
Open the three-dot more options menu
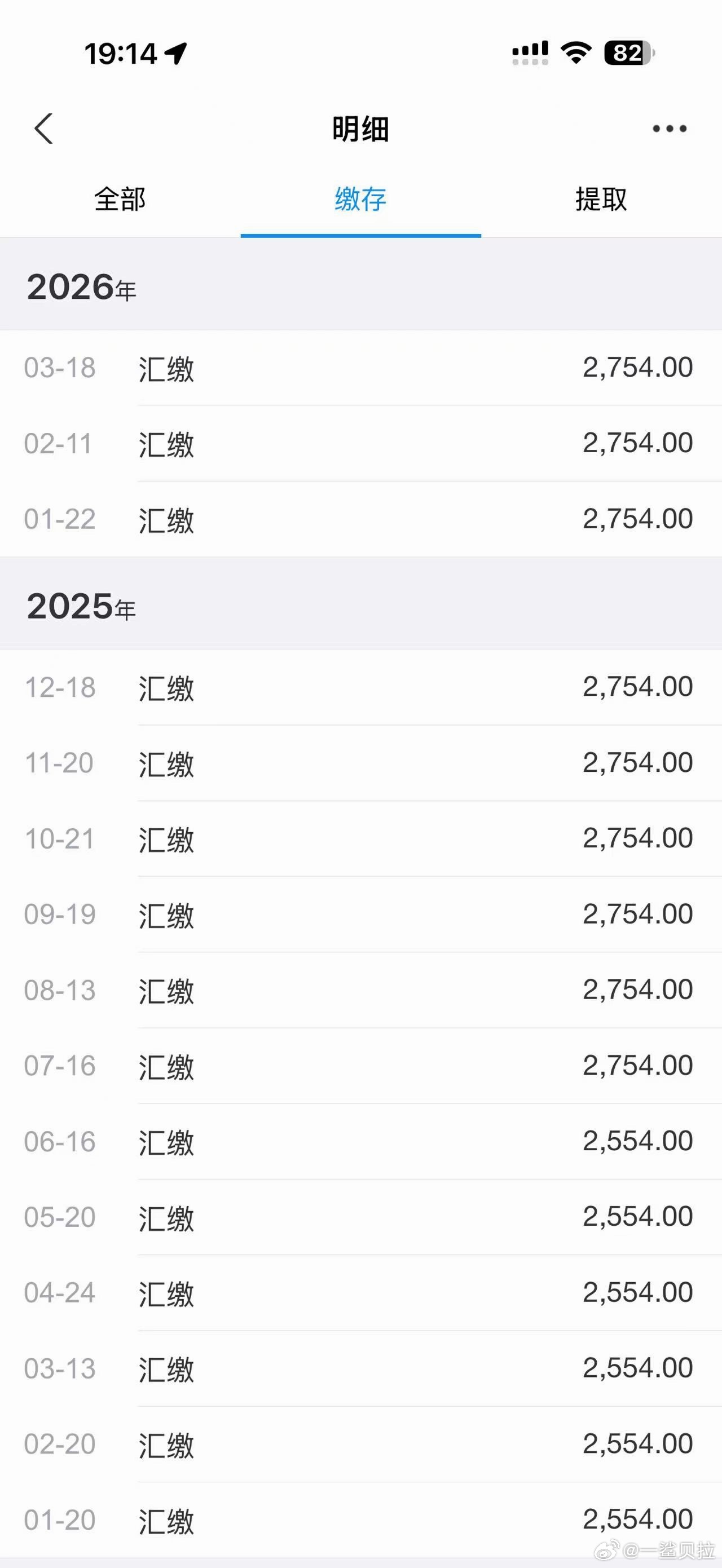669,129
